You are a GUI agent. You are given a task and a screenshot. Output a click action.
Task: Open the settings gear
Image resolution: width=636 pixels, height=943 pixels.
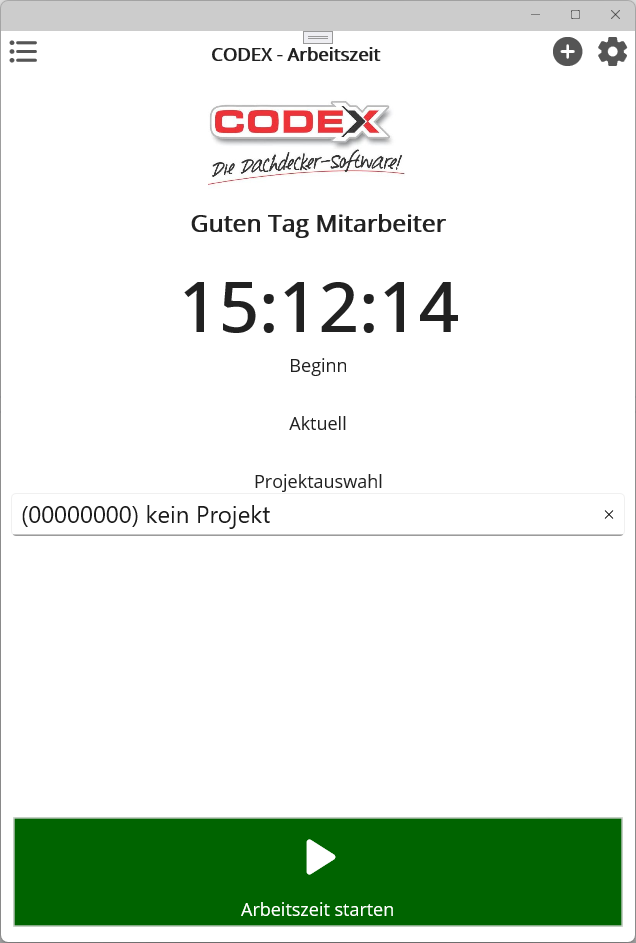pyautogui.click(x=612, y=52)
